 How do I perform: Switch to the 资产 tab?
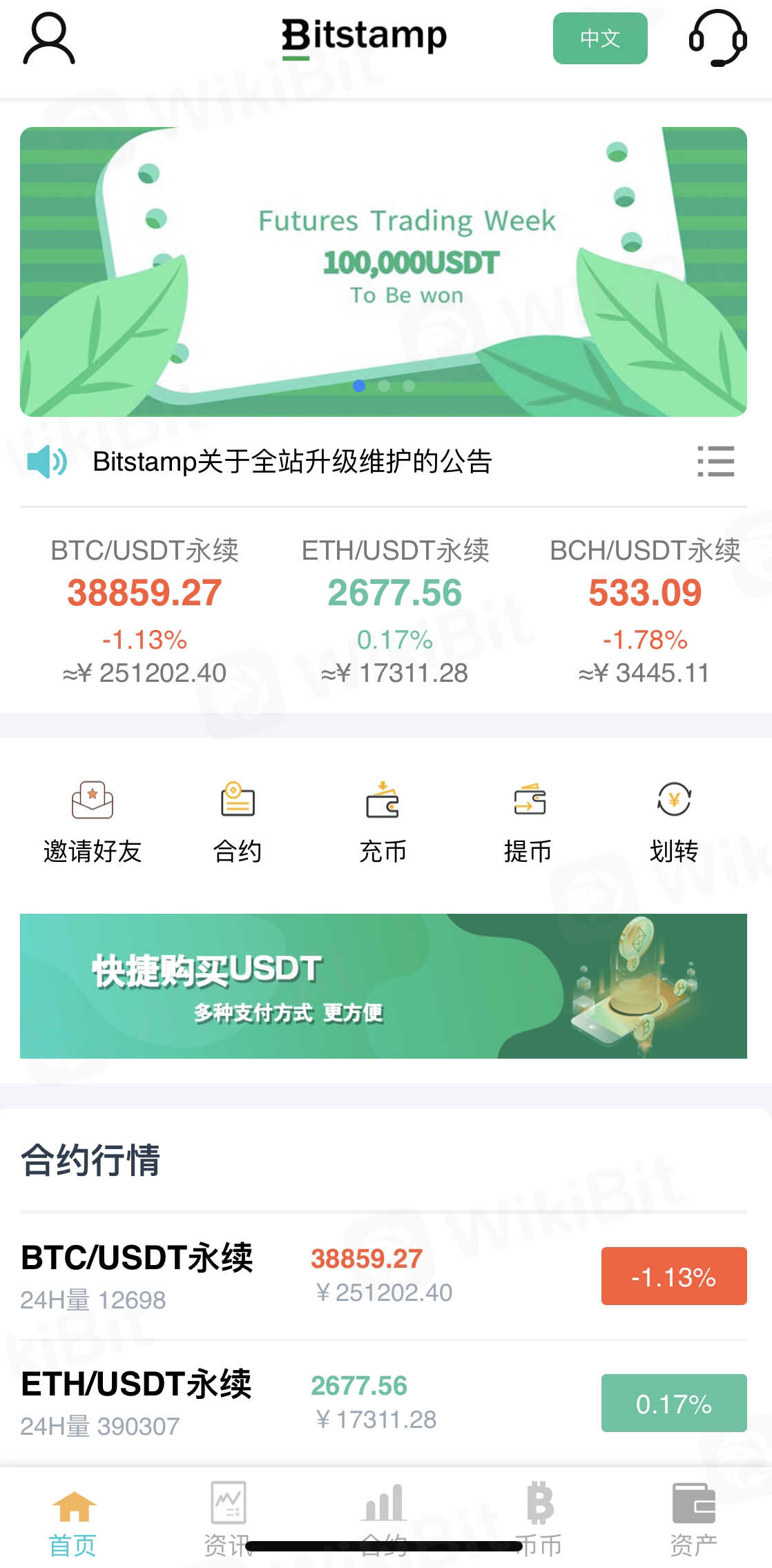(x=693, y=1518)
